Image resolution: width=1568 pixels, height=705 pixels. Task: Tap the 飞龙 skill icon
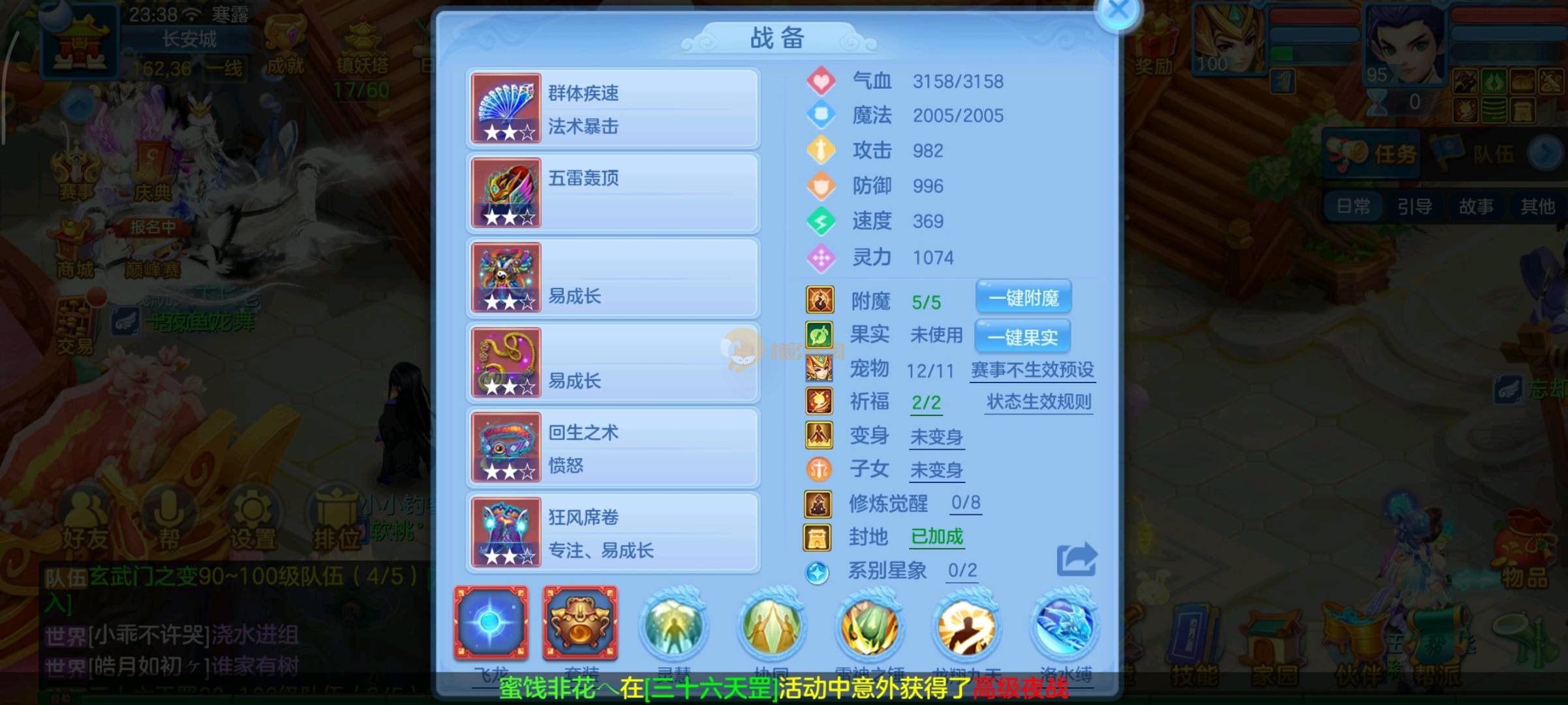pos(491,623)
